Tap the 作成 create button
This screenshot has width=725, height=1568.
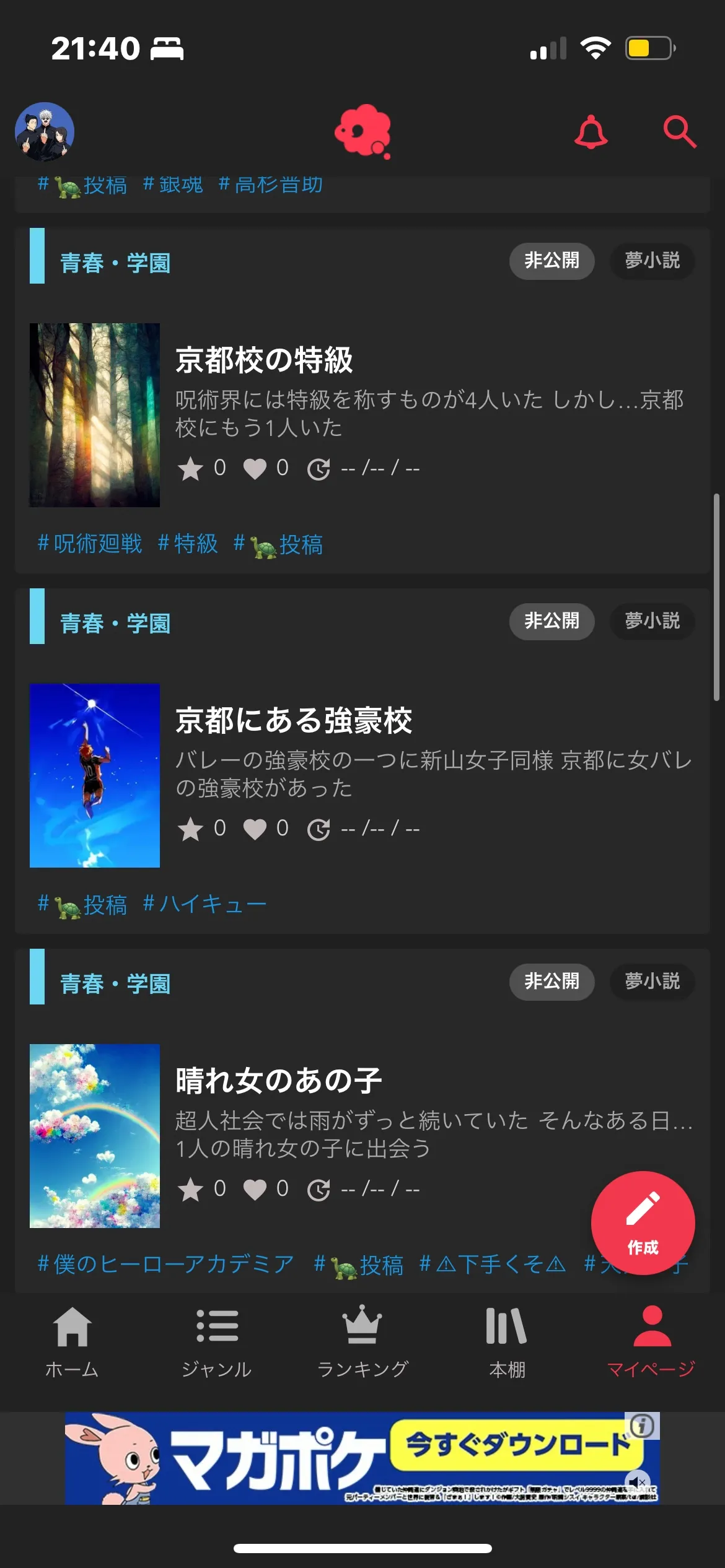click(643, 1222)
